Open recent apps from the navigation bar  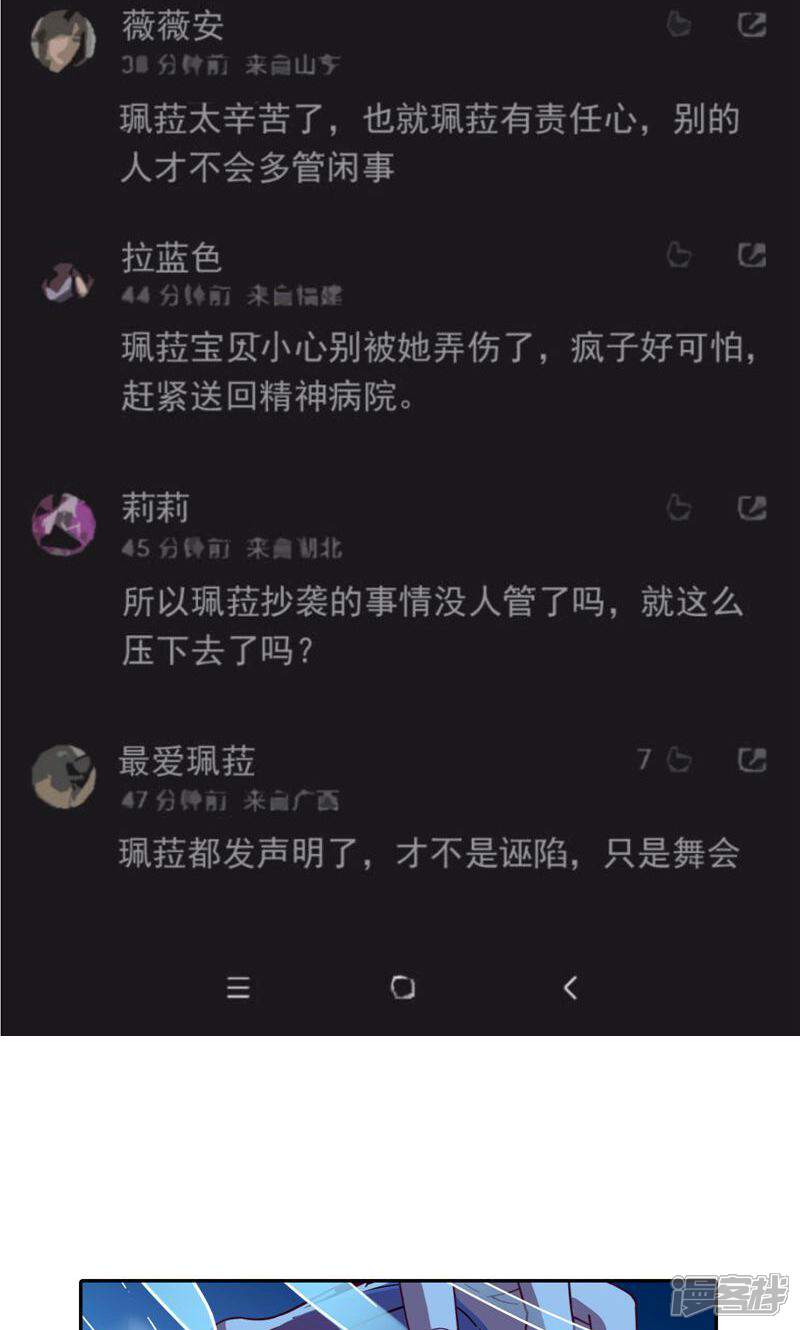pyautogui.click(x=237, y=989)
